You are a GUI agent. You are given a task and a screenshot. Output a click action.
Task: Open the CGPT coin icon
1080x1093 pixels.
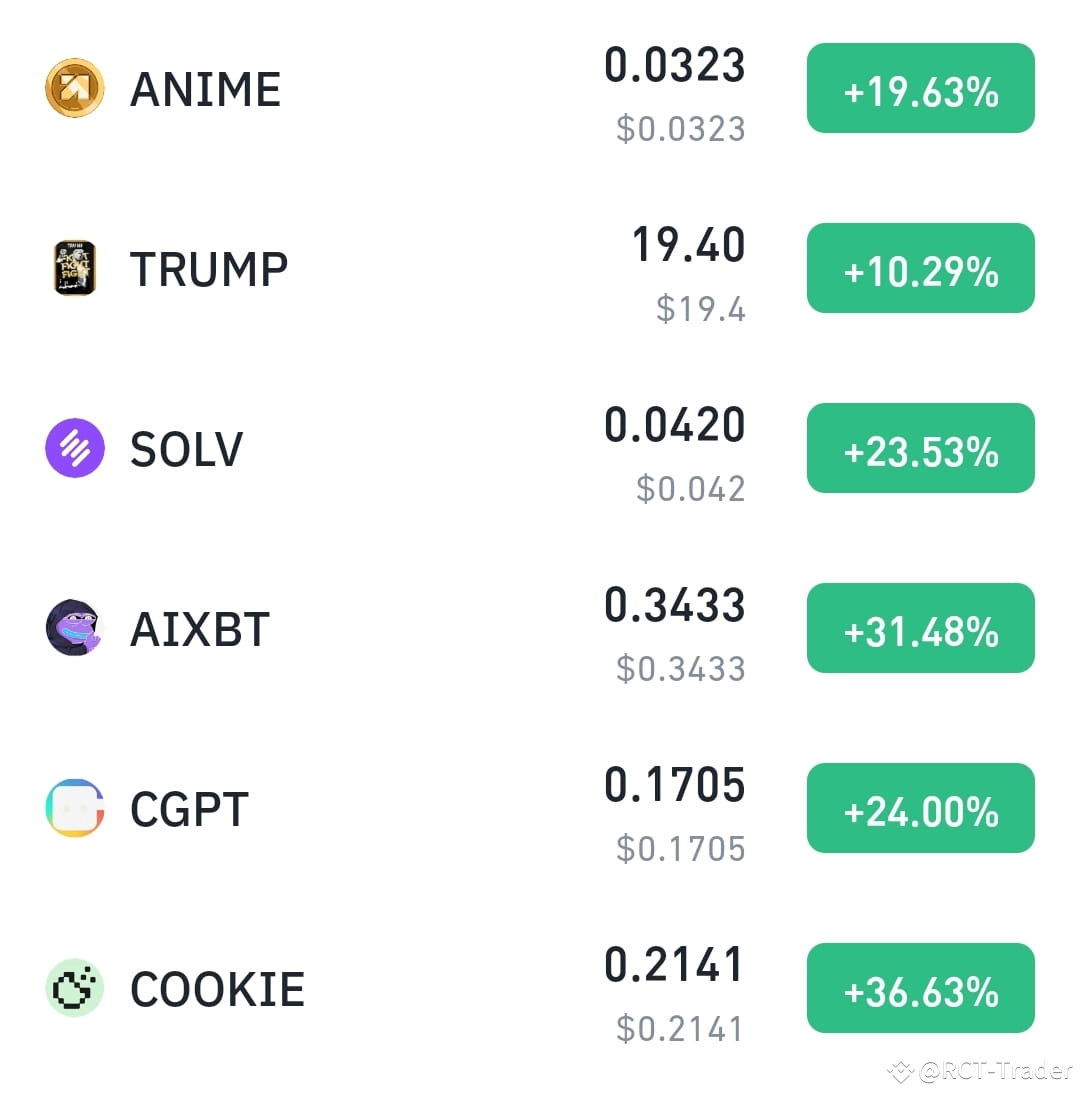74,808
